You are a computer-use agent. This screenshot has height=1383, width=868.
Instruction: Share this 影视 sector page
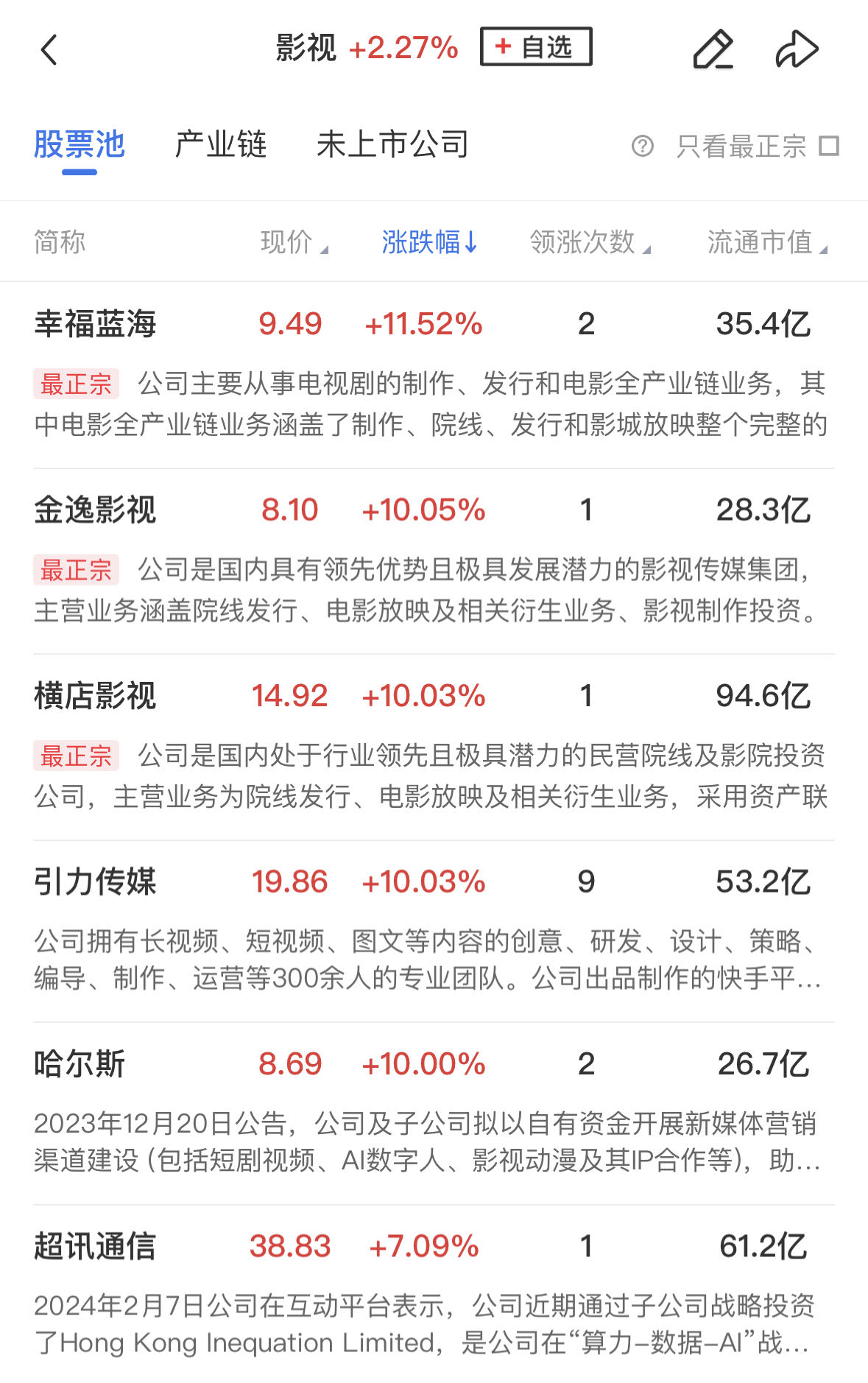point(797,49)
